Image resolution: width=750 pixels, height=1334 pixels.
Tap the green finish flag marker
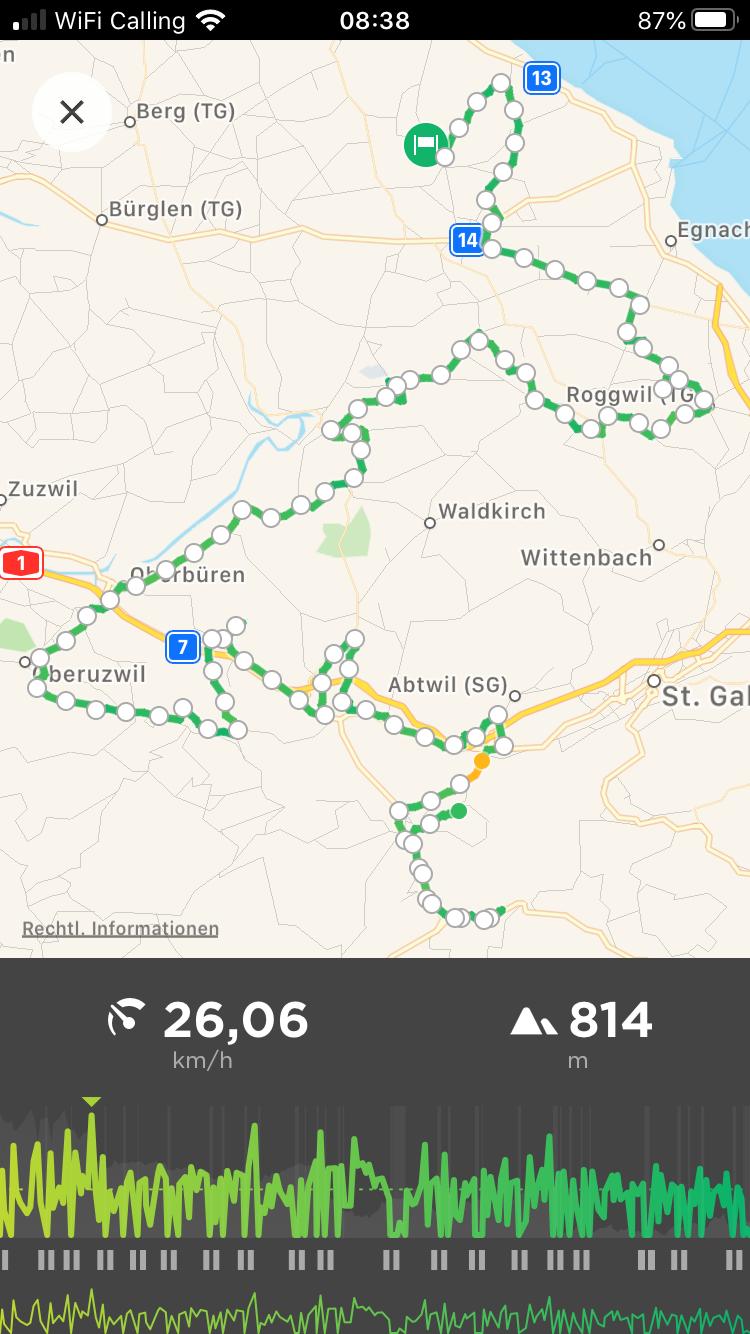point(425,145)
